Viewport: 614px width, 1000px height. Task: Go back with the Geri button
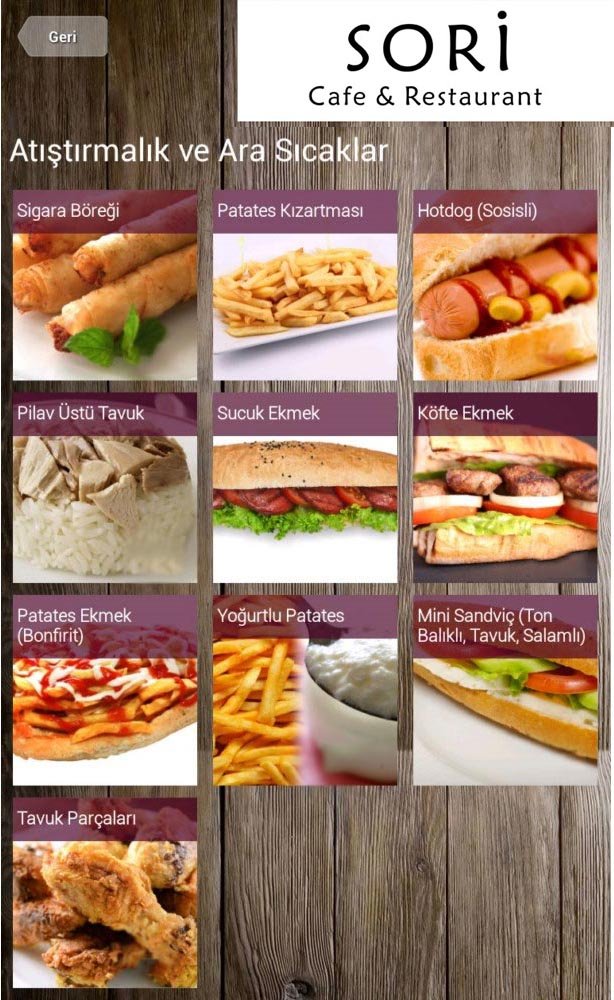(63, 36)
